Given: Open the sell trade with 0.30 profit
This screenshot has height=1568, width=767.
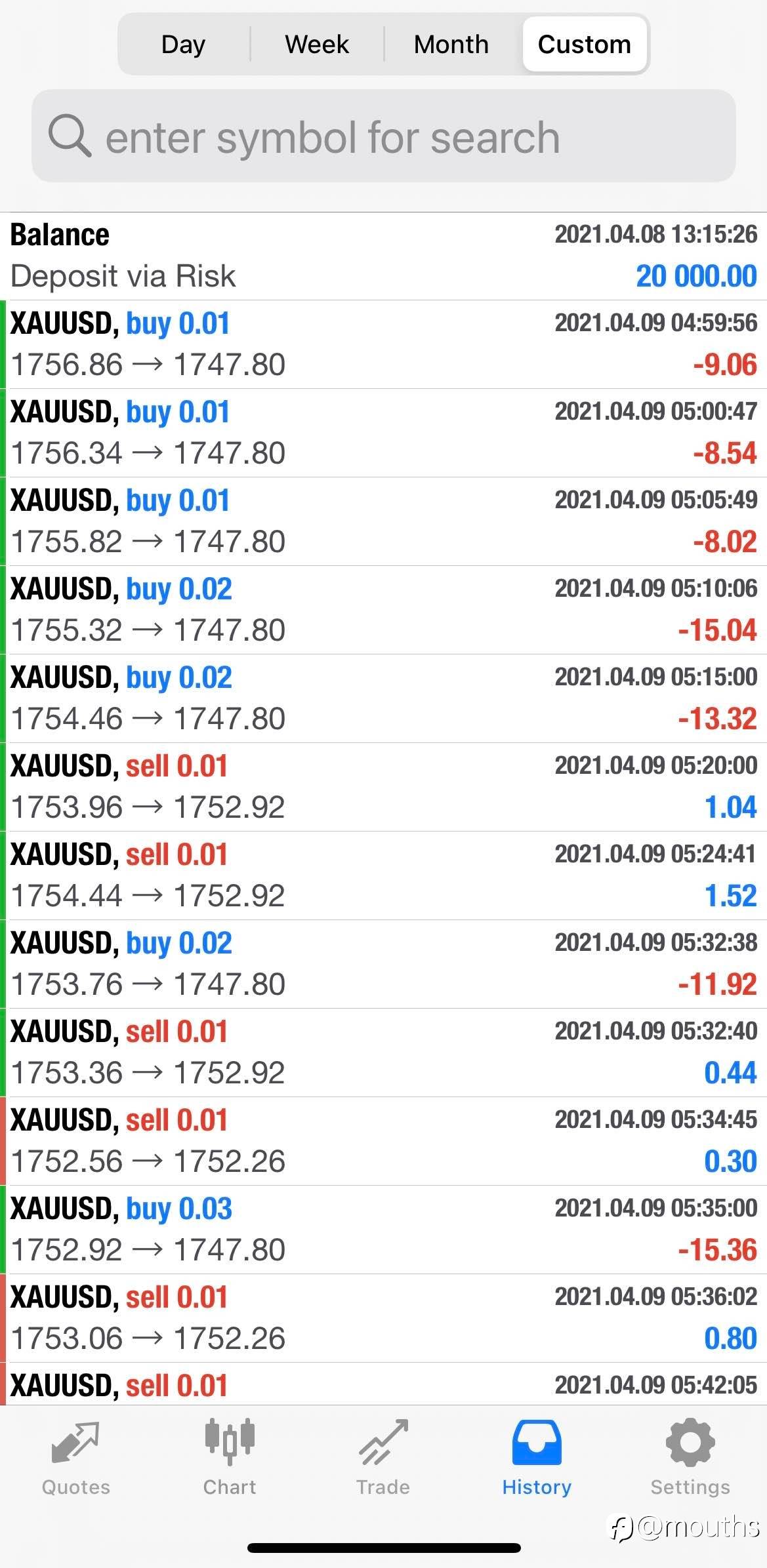Looking at the screenshot, I should [x=384, y=1141].
